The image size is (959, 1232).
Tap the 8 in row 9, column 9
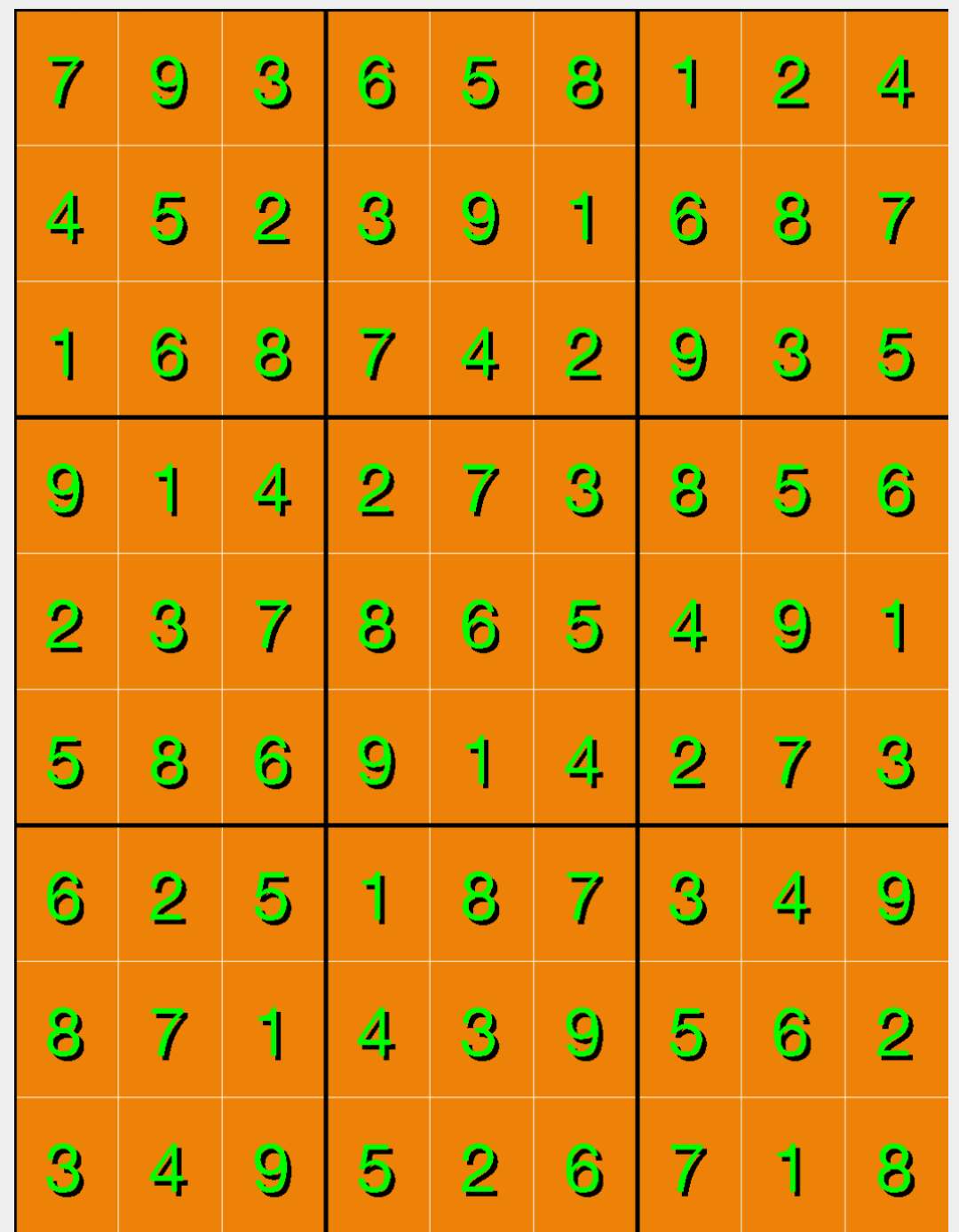(895, 1168)
